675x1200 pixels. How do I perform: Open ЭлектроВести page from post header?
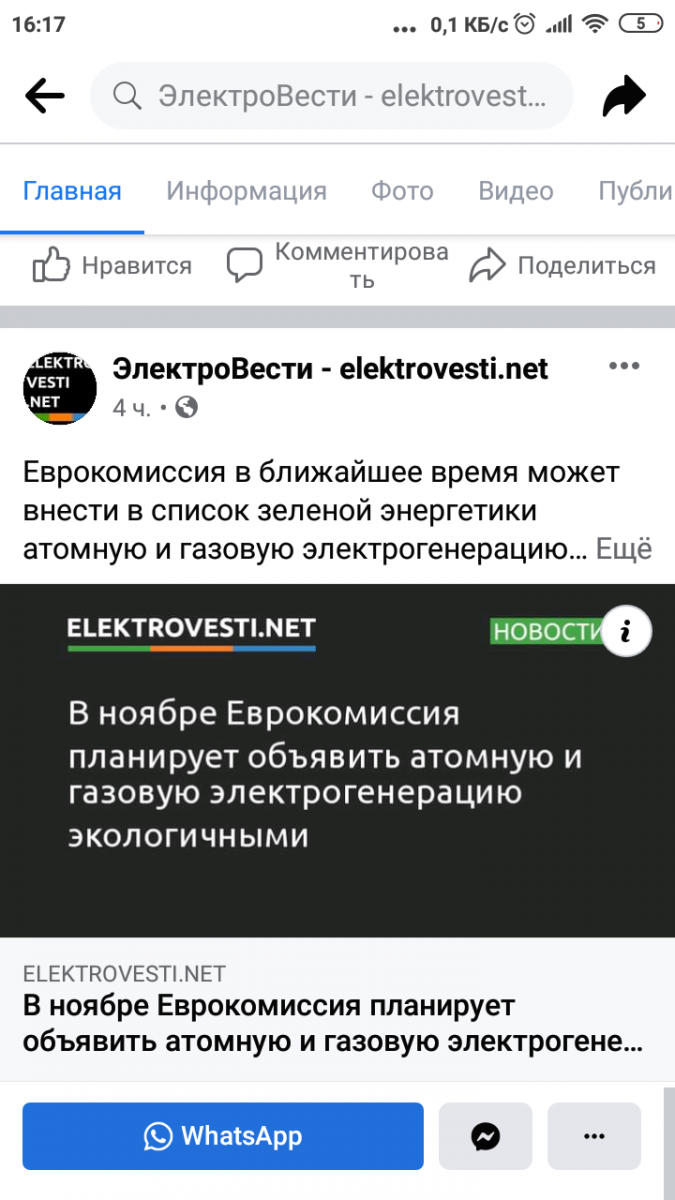[331, 369]
